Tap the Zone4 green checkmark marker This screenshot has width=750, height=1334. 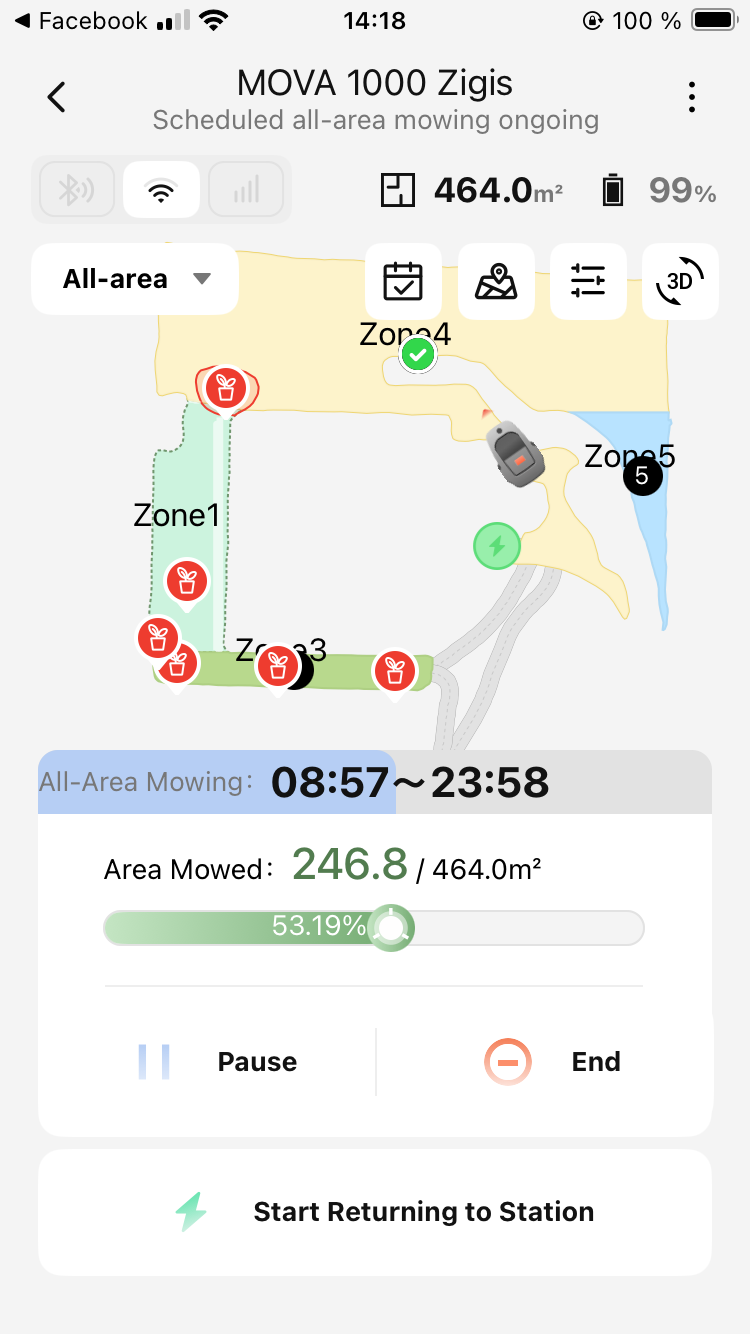click(418, 354)
